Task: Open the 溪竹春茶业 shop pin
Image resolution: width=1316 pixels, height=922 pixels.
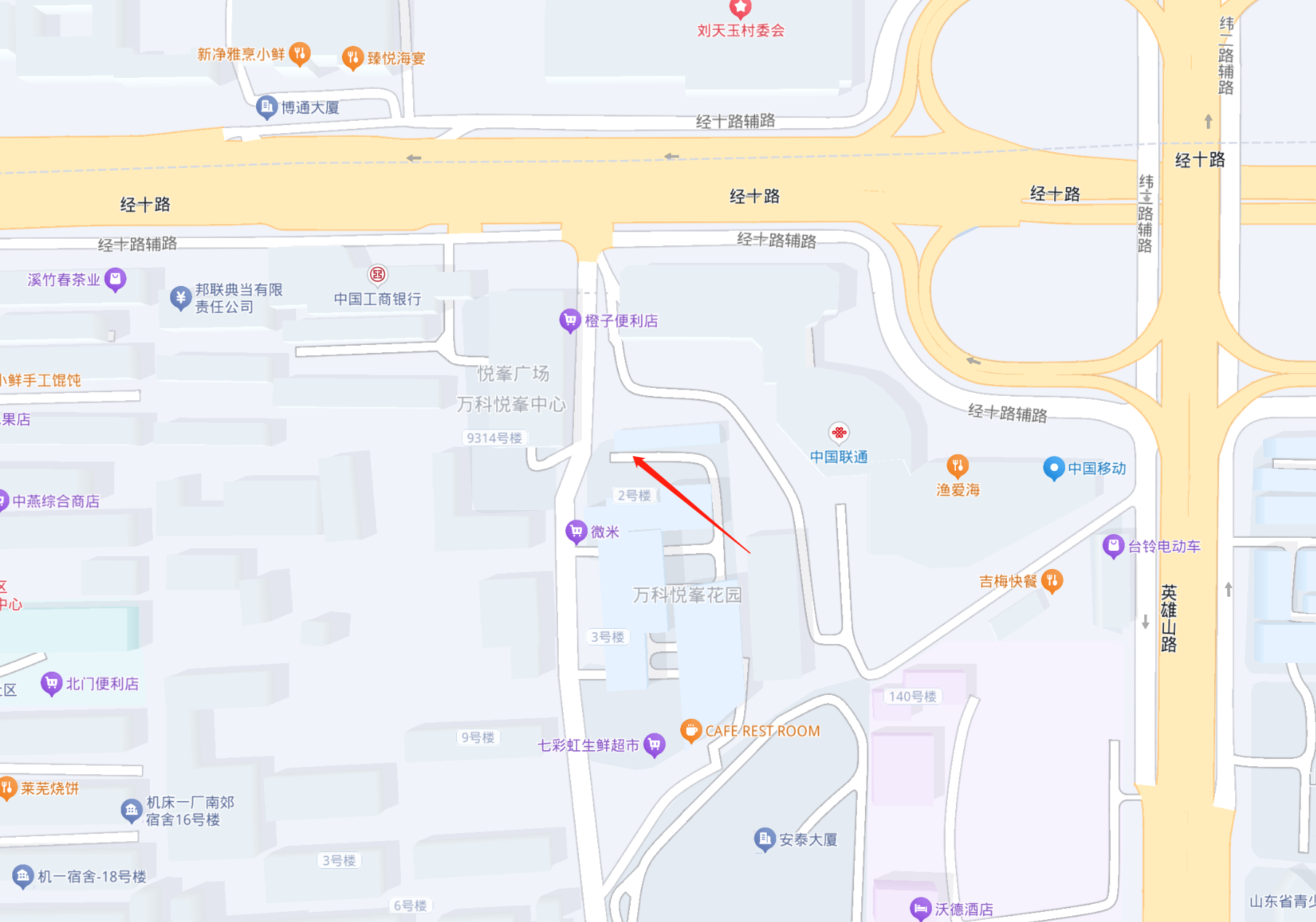Action: [x=115, y=279]
